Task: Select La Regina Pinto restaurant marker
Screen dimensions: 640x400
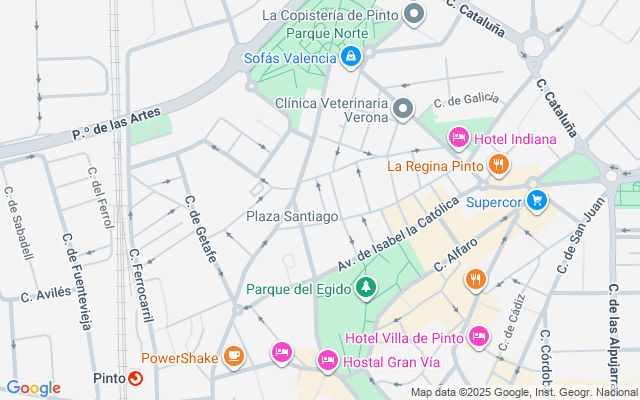Action: [x=498, y=165]
